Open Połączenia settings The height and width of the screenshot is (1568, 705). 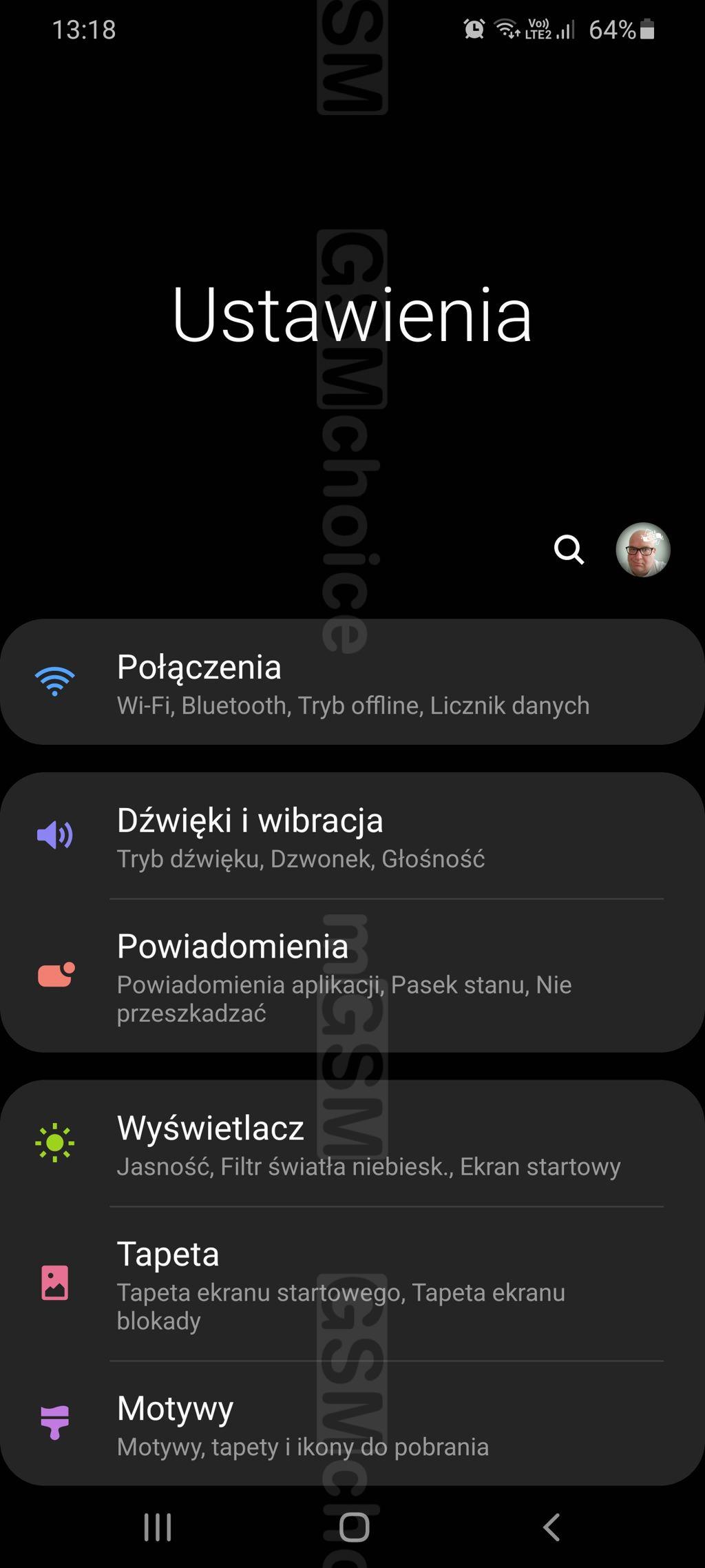(352, 682)
